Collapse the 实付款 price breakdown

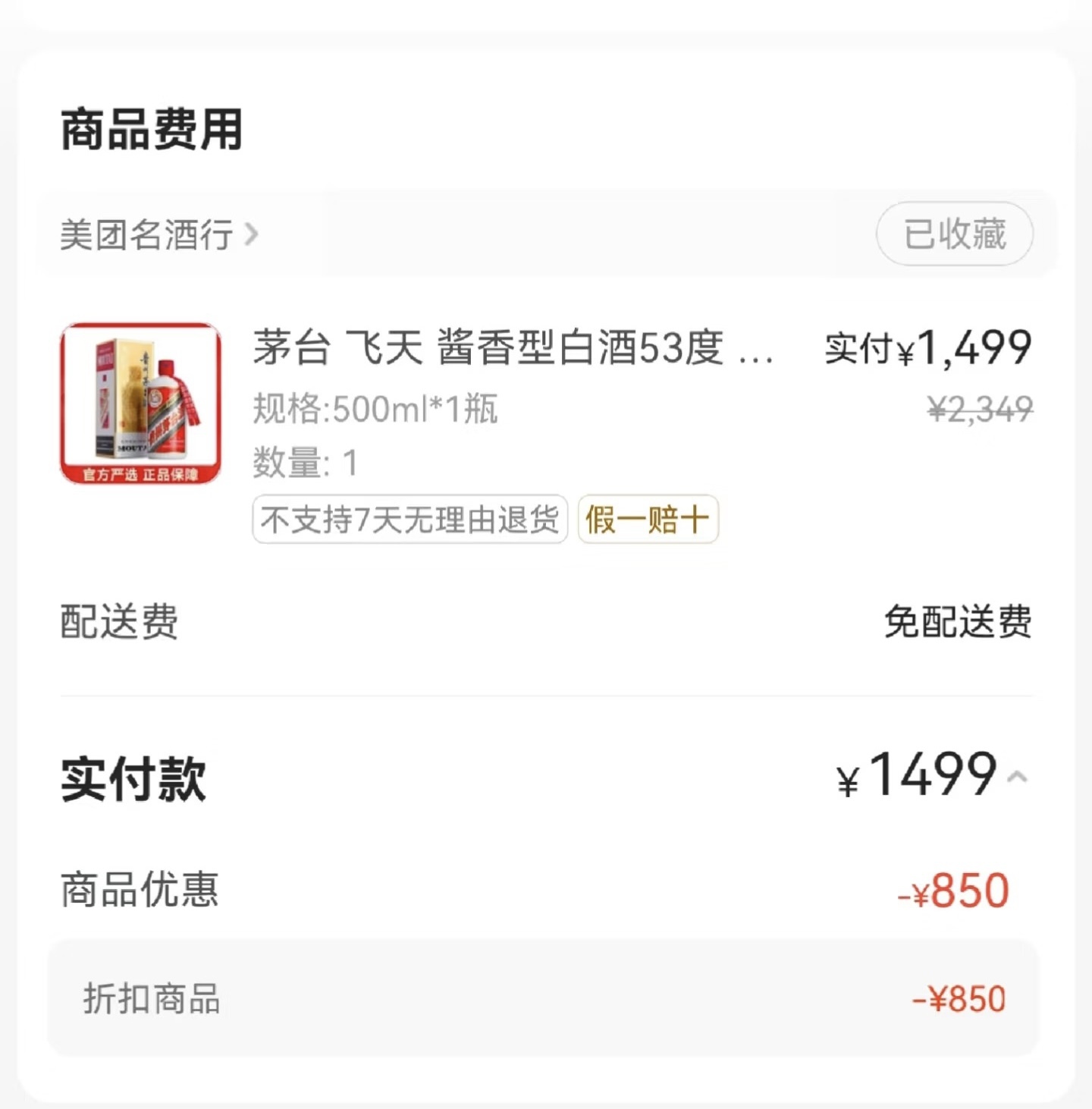(1018, 776)
